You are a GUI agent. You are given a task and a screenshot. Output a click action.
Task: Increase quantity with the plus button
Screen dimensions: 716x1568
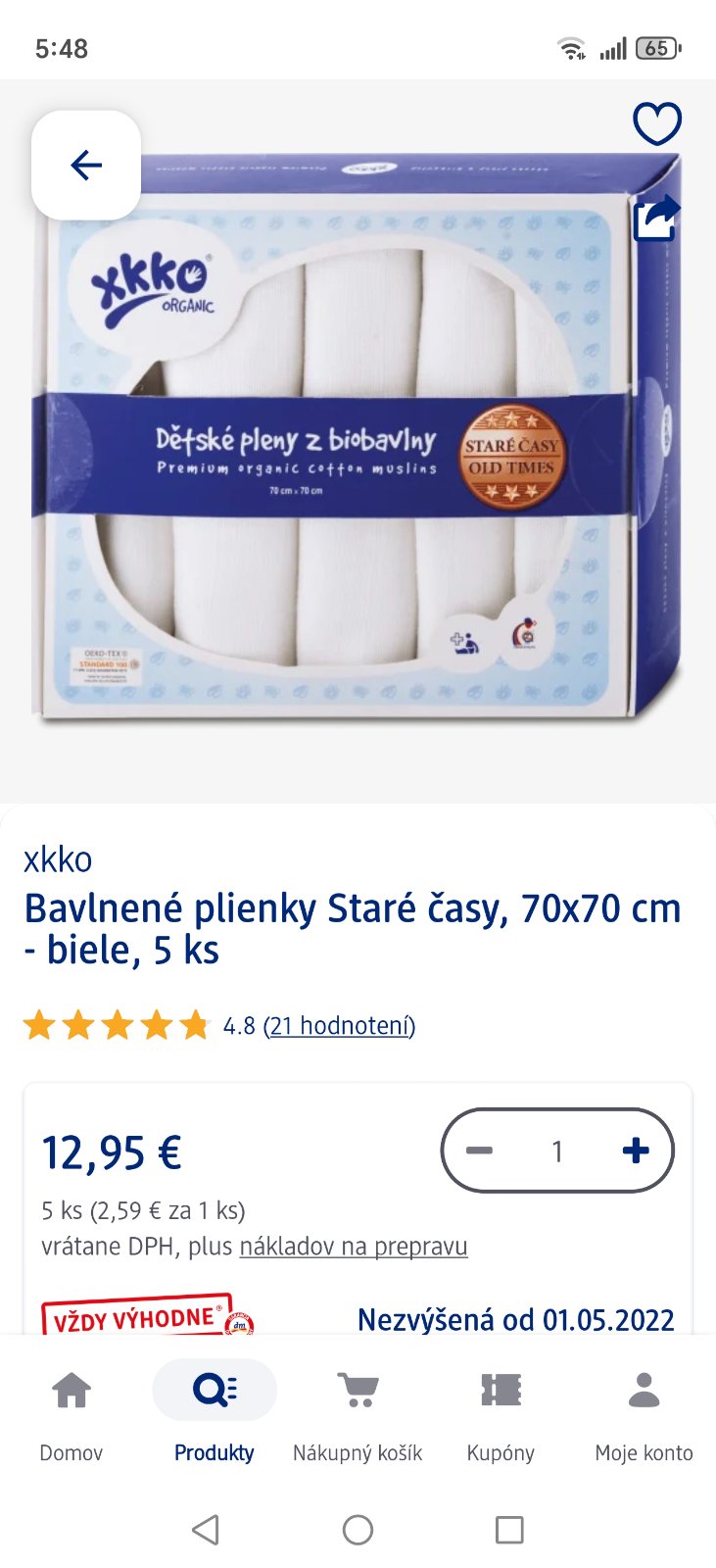click(636, 1151)
